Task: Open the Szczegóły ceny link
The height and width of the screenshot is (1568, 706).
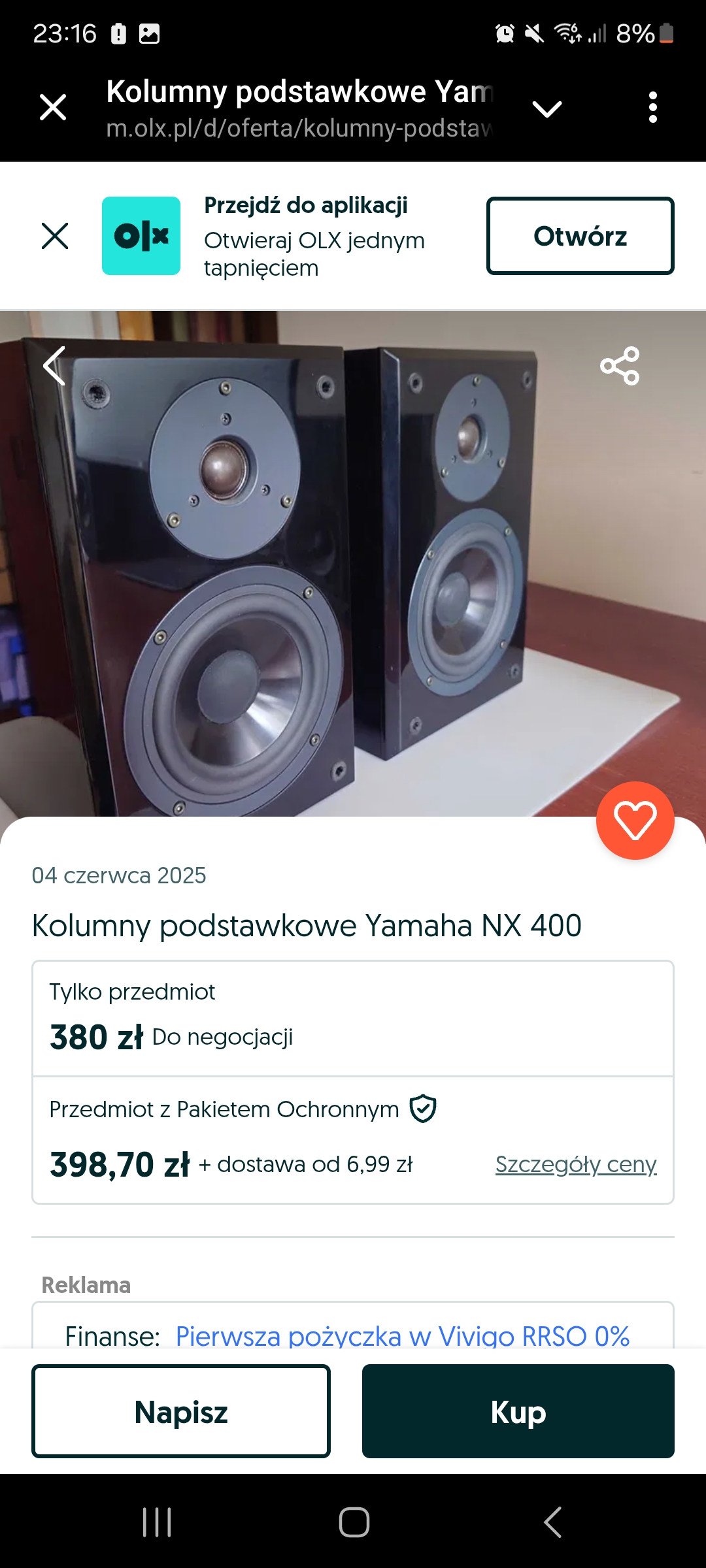Action: pos(575,1164)
